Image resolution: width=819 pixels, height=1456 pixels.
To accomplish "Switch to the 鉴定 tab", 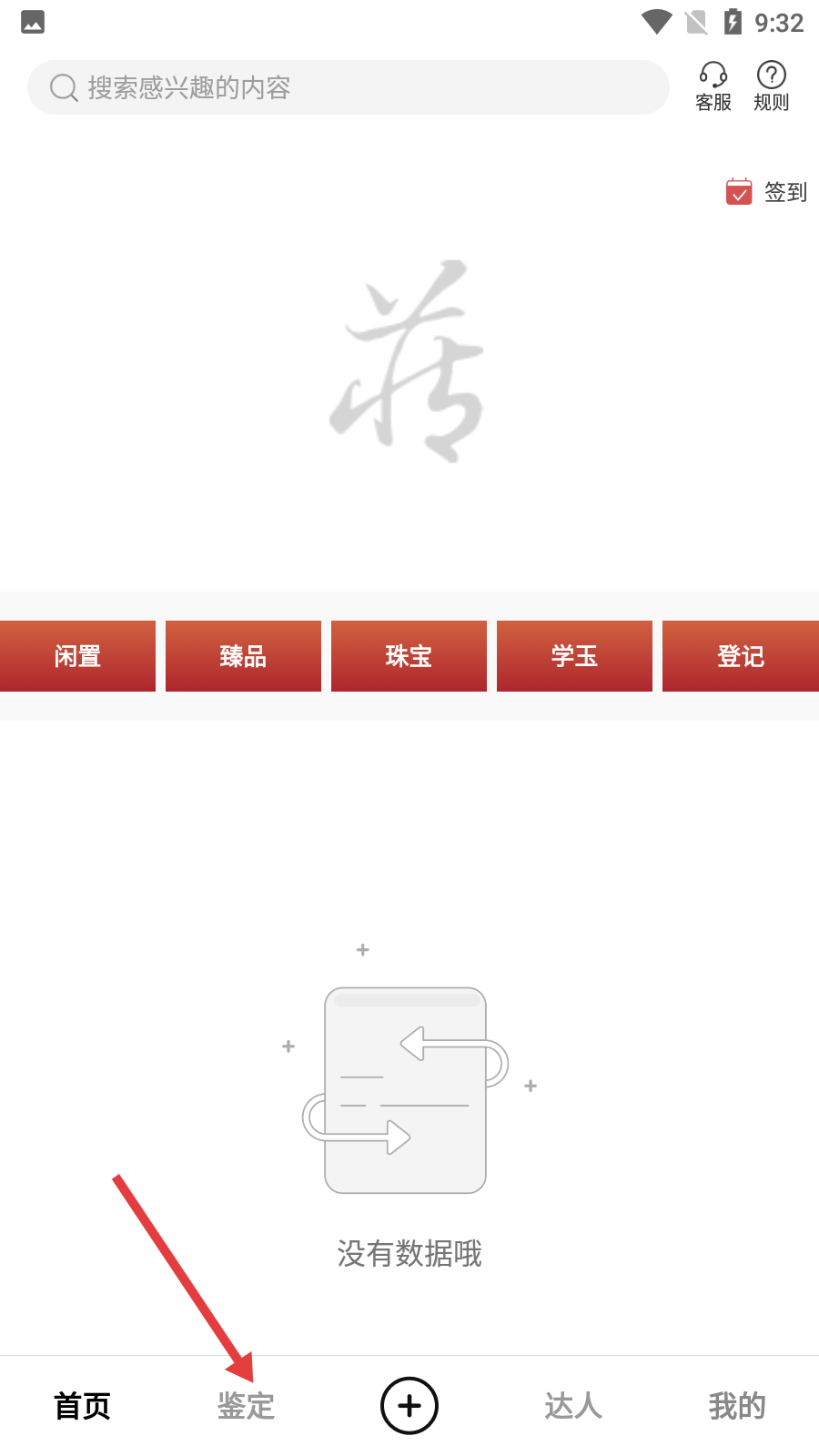I will click(246, 1406).
